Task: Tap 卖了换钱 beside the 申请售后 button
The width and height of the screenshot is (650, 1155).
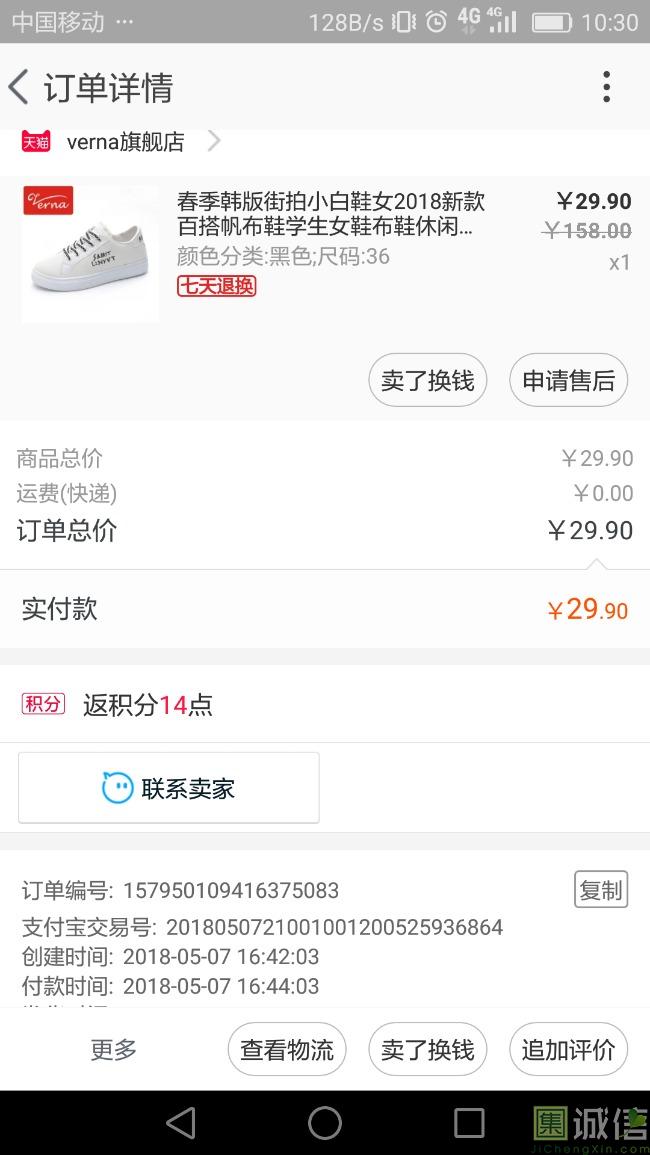Action: (427, 380)
